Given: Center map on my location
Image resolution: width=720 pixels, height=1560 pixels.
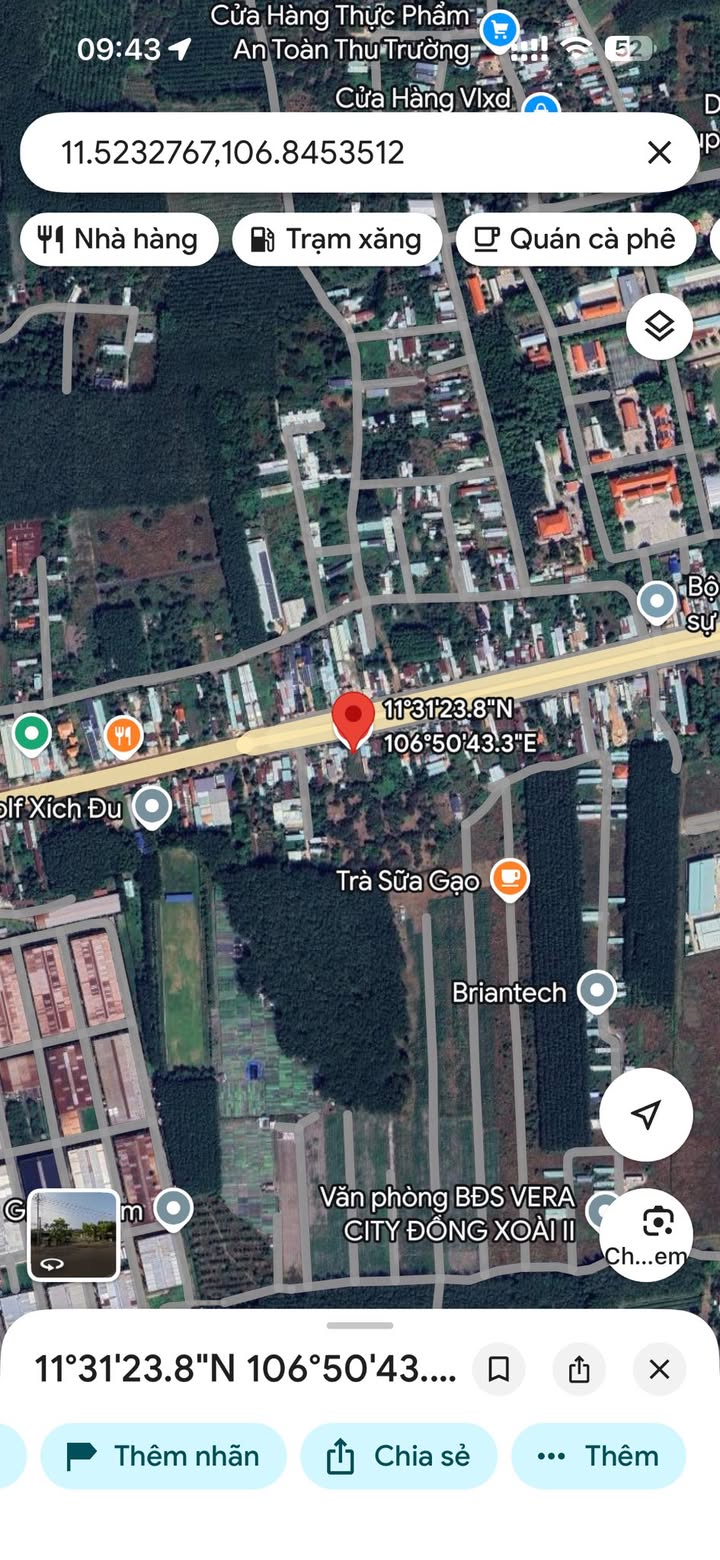Looking at the screenshot, I should click(x=646, y=1114).
